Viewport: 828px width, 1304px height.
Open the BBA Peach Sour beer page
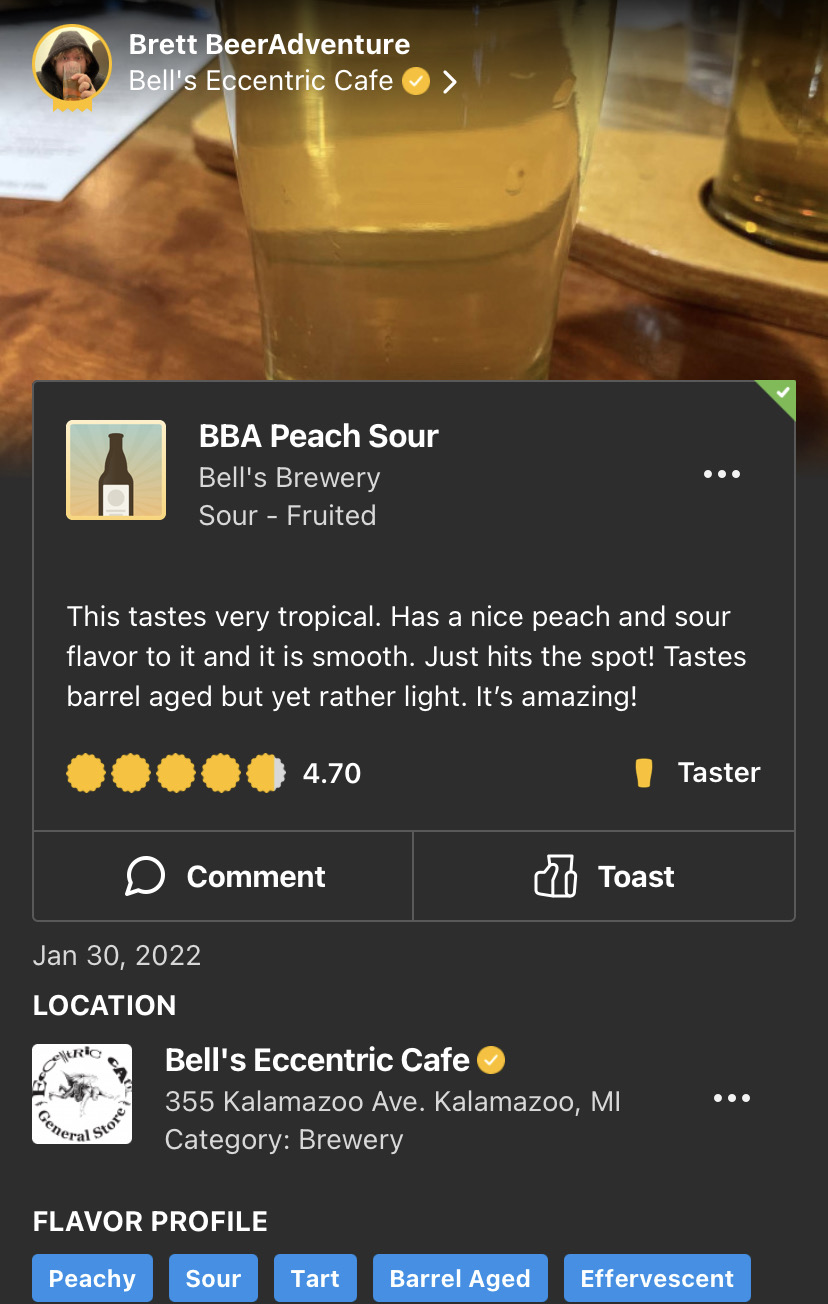[318, 437]
